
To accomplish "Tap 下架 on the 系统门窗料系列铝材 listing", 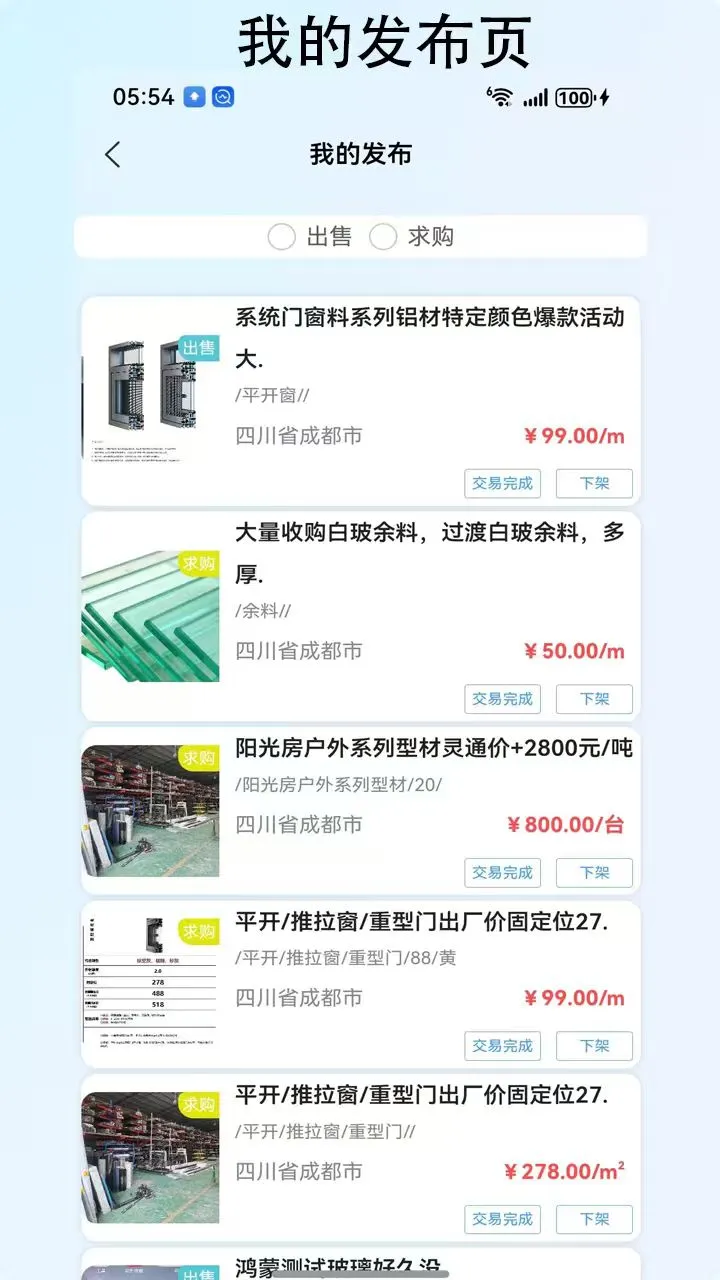I will click(594, 483).
